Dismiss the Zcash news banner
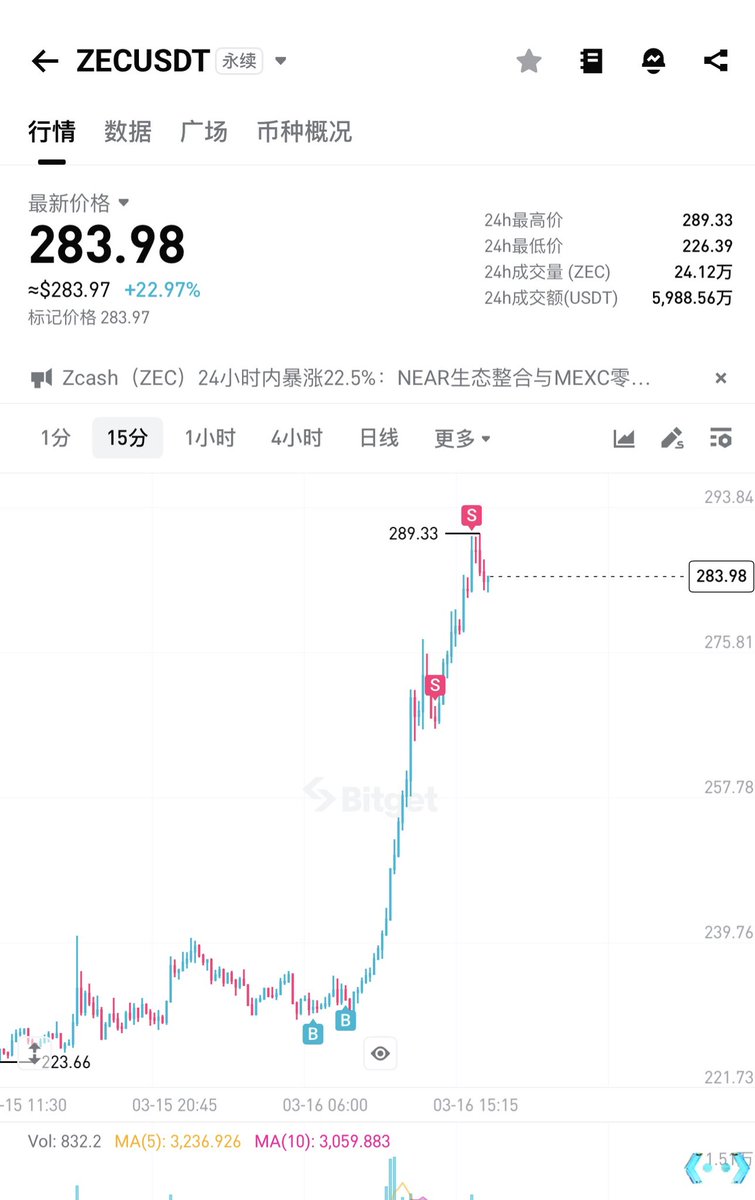755x1200 pixels. coord(721,379)
